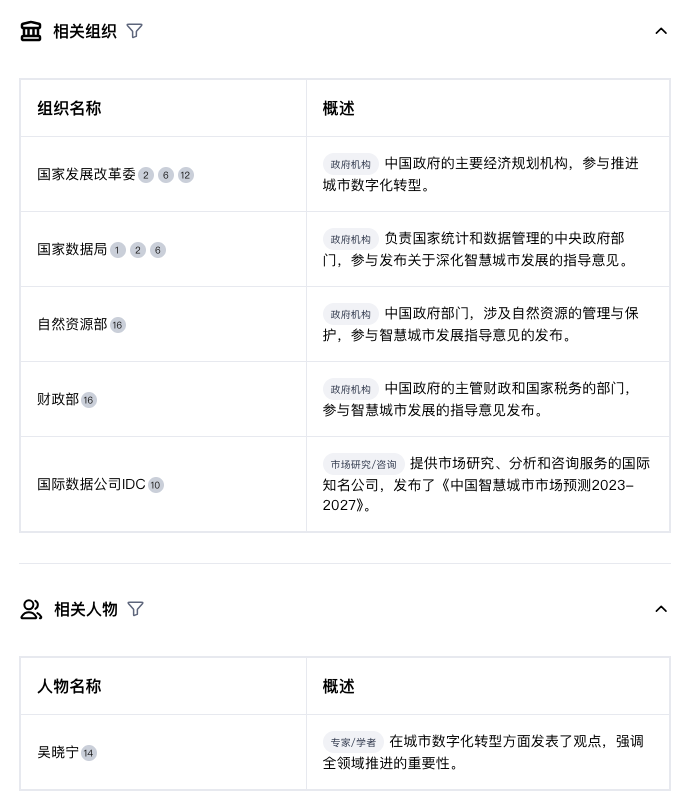This screenshot has height=810, width=691.
Task: Open citation 16 next to 自然资源部
Action: pyautogui.click(x=118, y=325)
